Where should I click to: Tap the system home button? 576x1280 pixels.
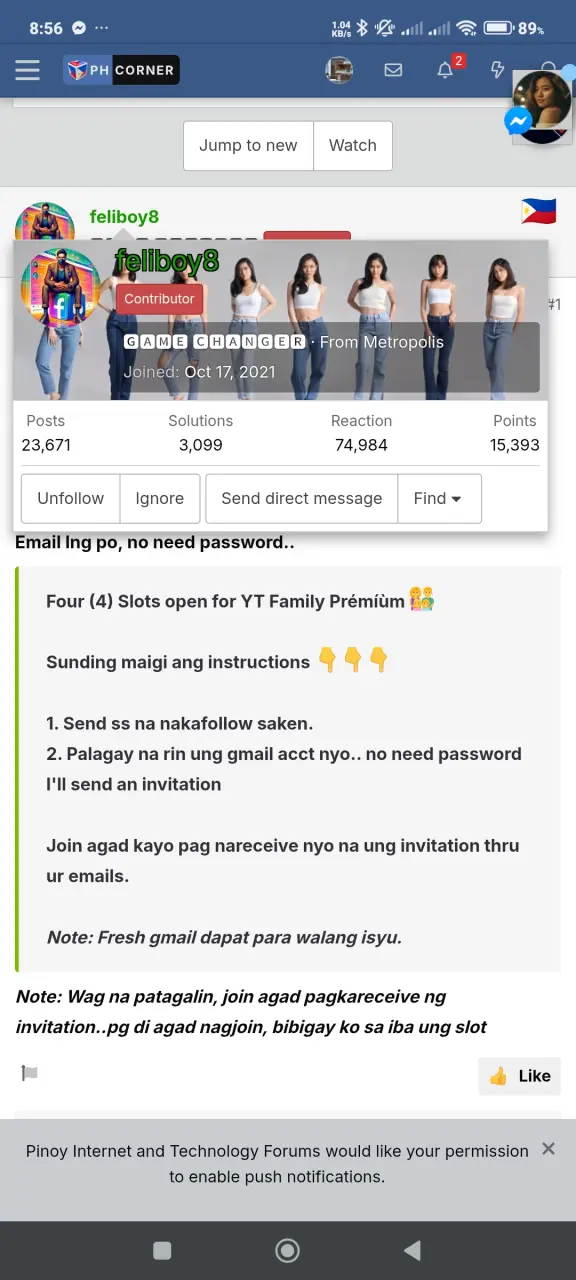coord(287,1250)
